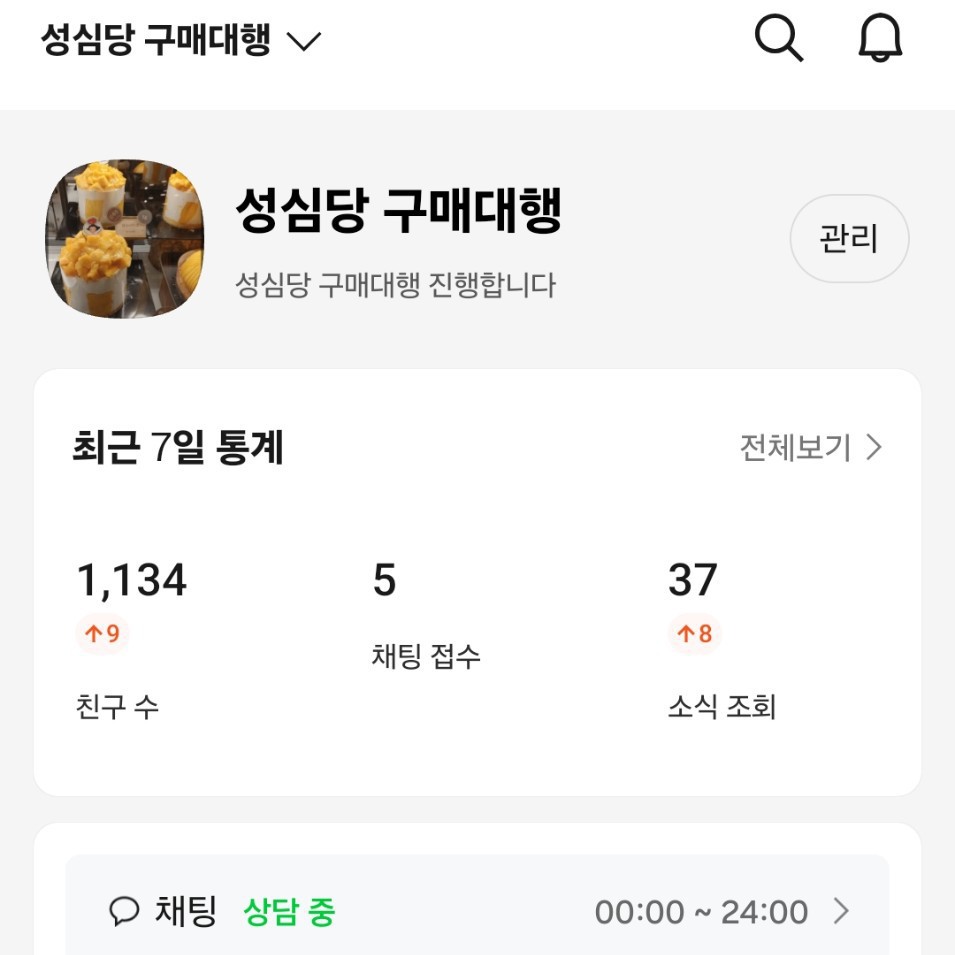View all stats via 전체보기
Screen dimensions: 955x955
[810, 447]
